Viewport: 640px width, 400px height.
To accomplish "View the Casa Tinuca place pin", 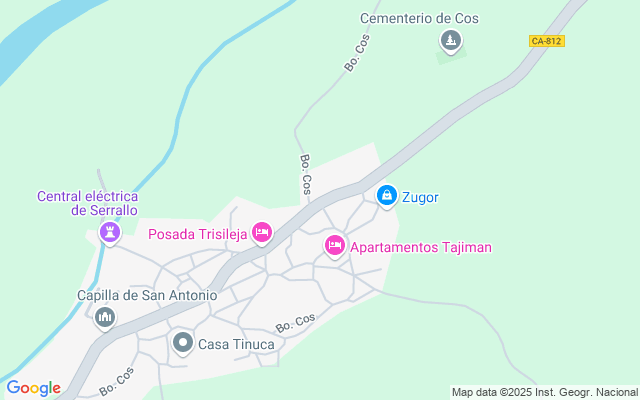I will (183, 343).
